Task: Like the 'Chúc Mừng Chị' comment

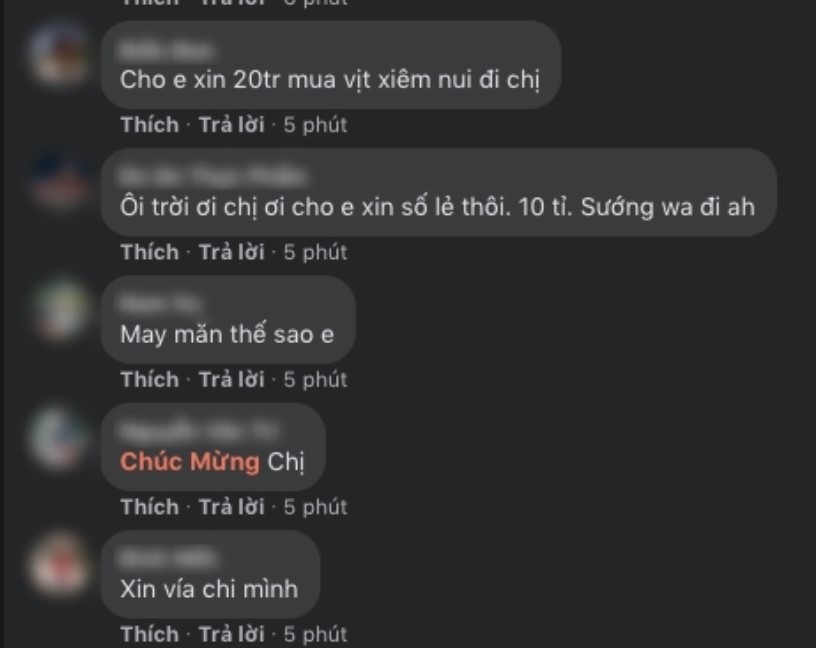Action: point(149,507)
